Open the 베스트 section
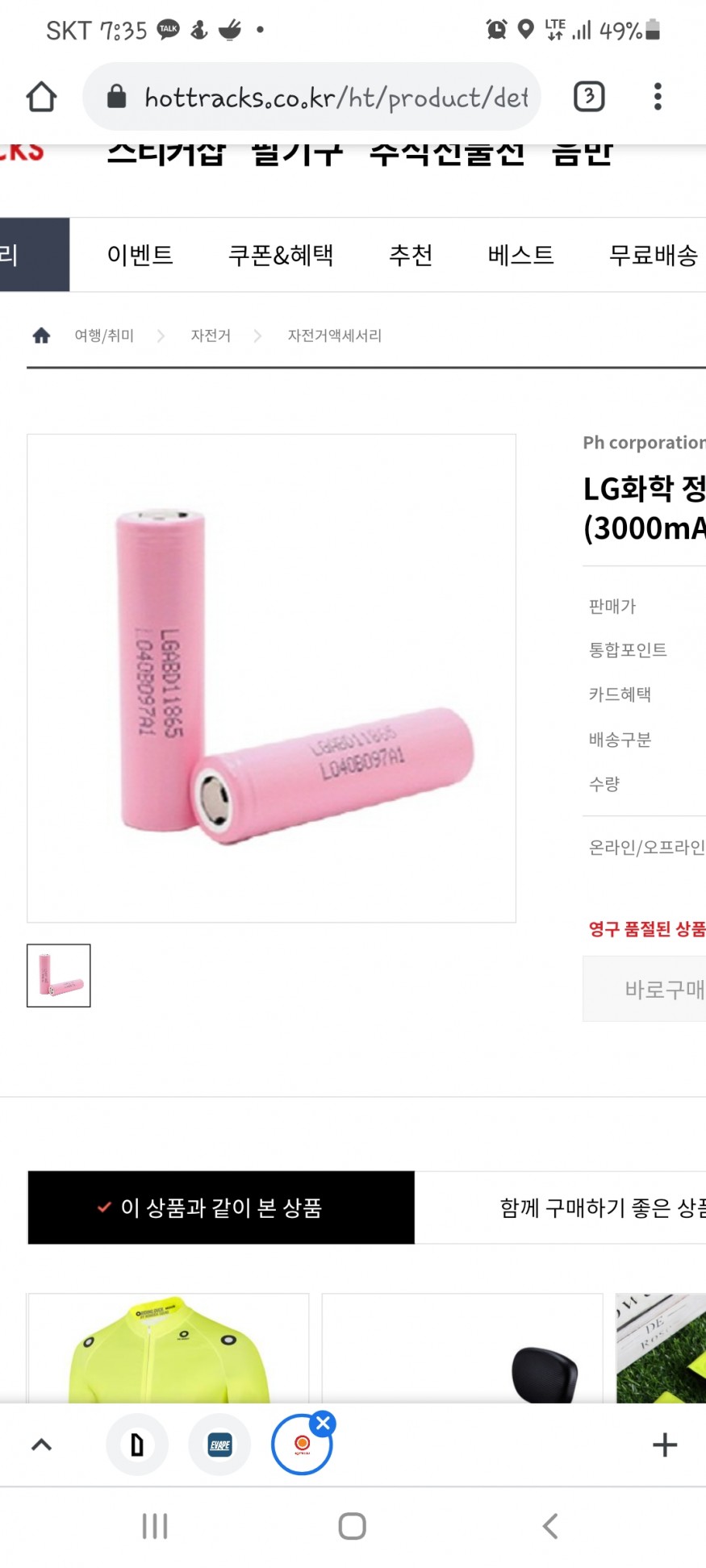This screenshot has height=1568, width=706. pyautogui.click(x=520, y=255)
